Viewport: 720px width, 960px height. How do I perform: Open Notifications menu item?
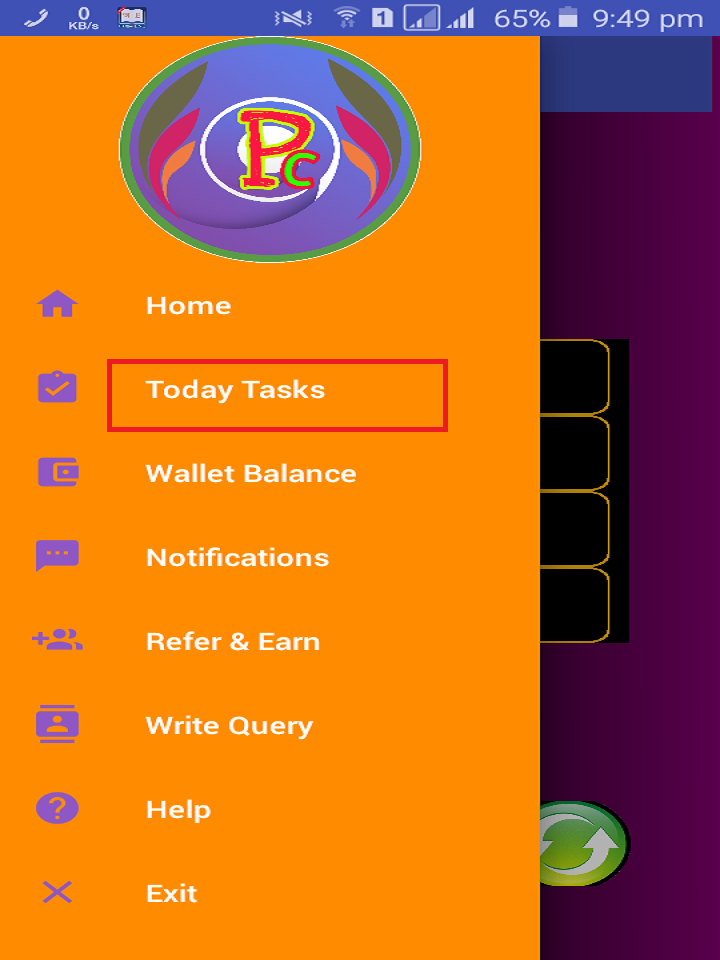click(237, 557)
